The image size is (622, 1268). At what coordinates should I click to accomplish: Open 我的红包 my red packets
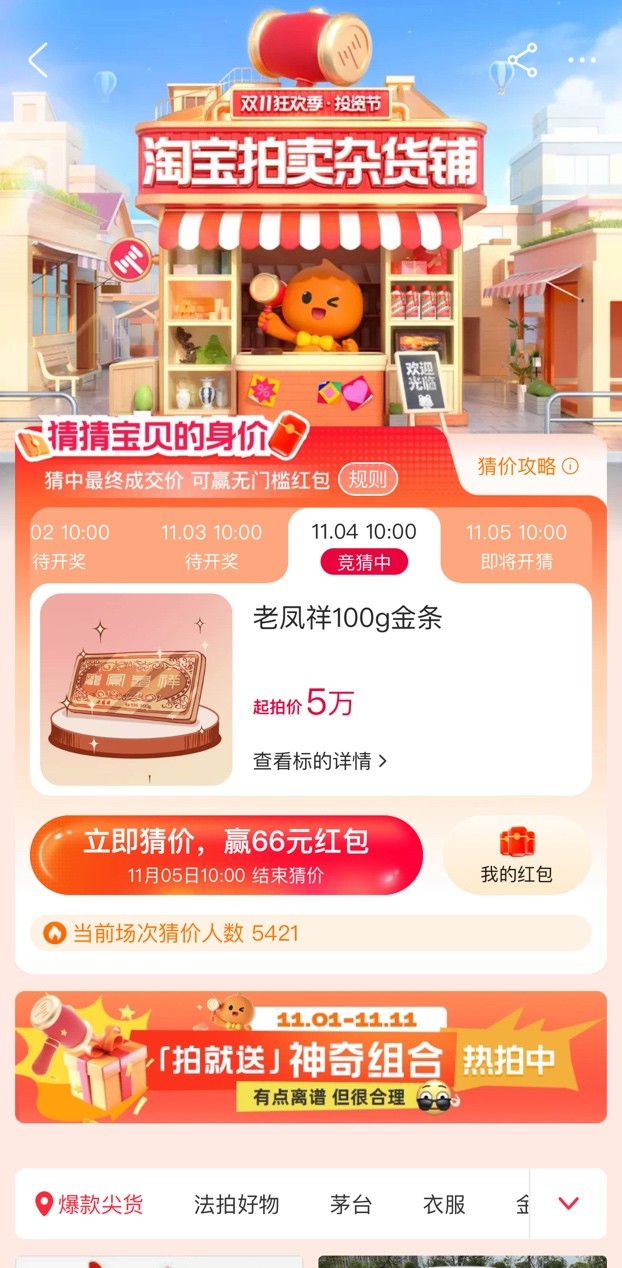click(516, 856)
